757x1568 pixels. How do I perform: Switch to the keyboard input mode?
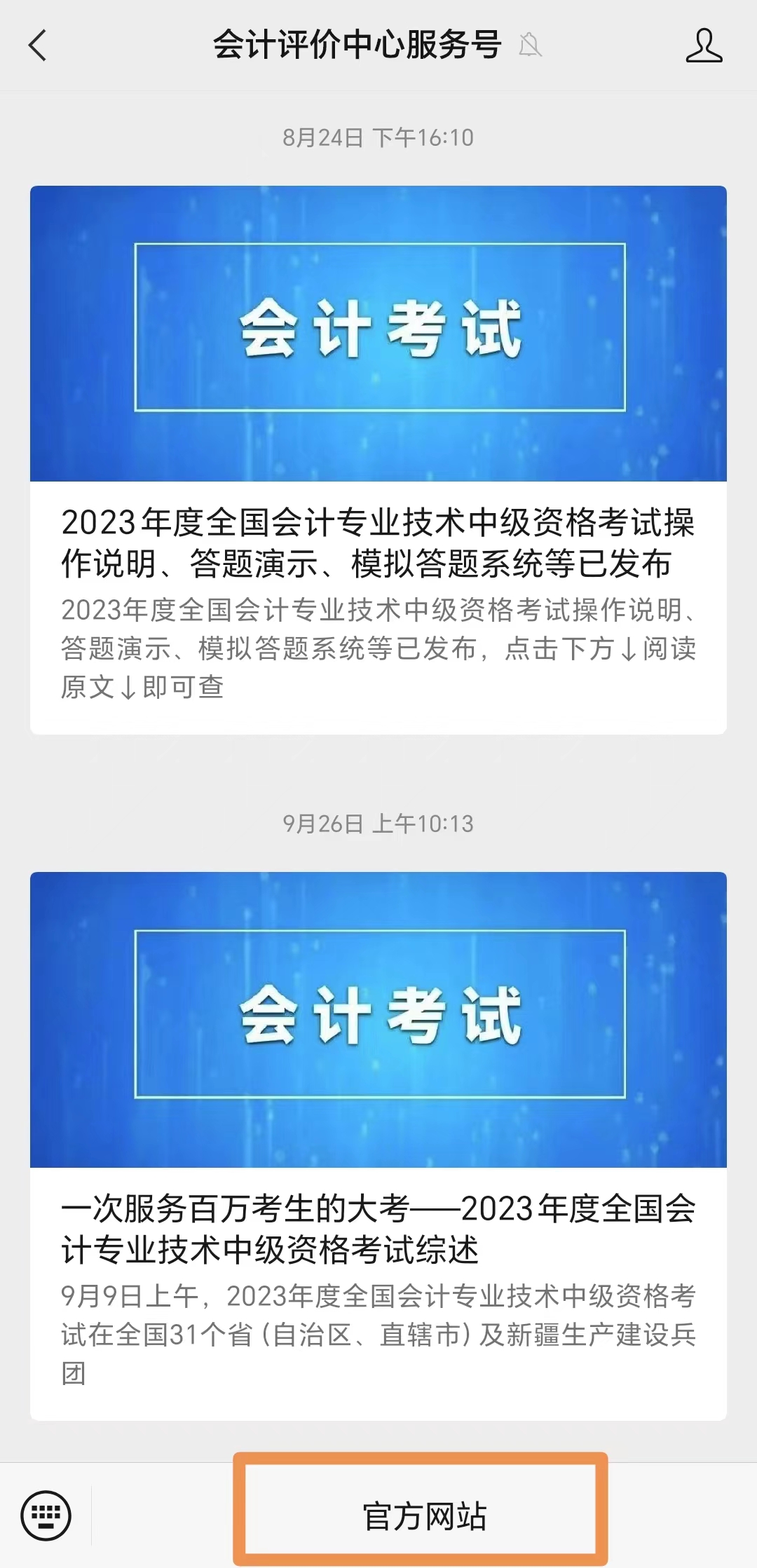point(46,1515)
